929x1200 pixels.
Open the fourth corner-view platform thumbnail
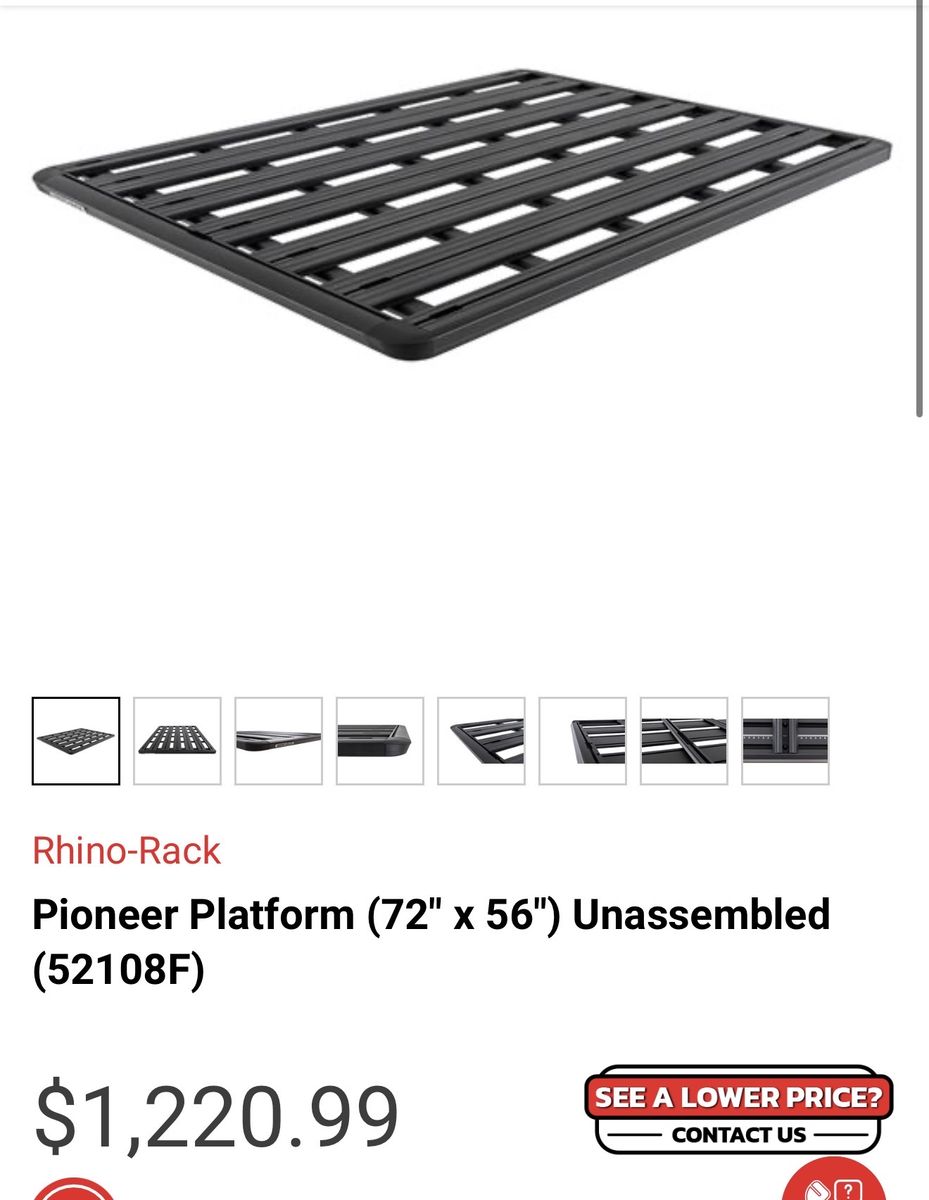point(380,738)
